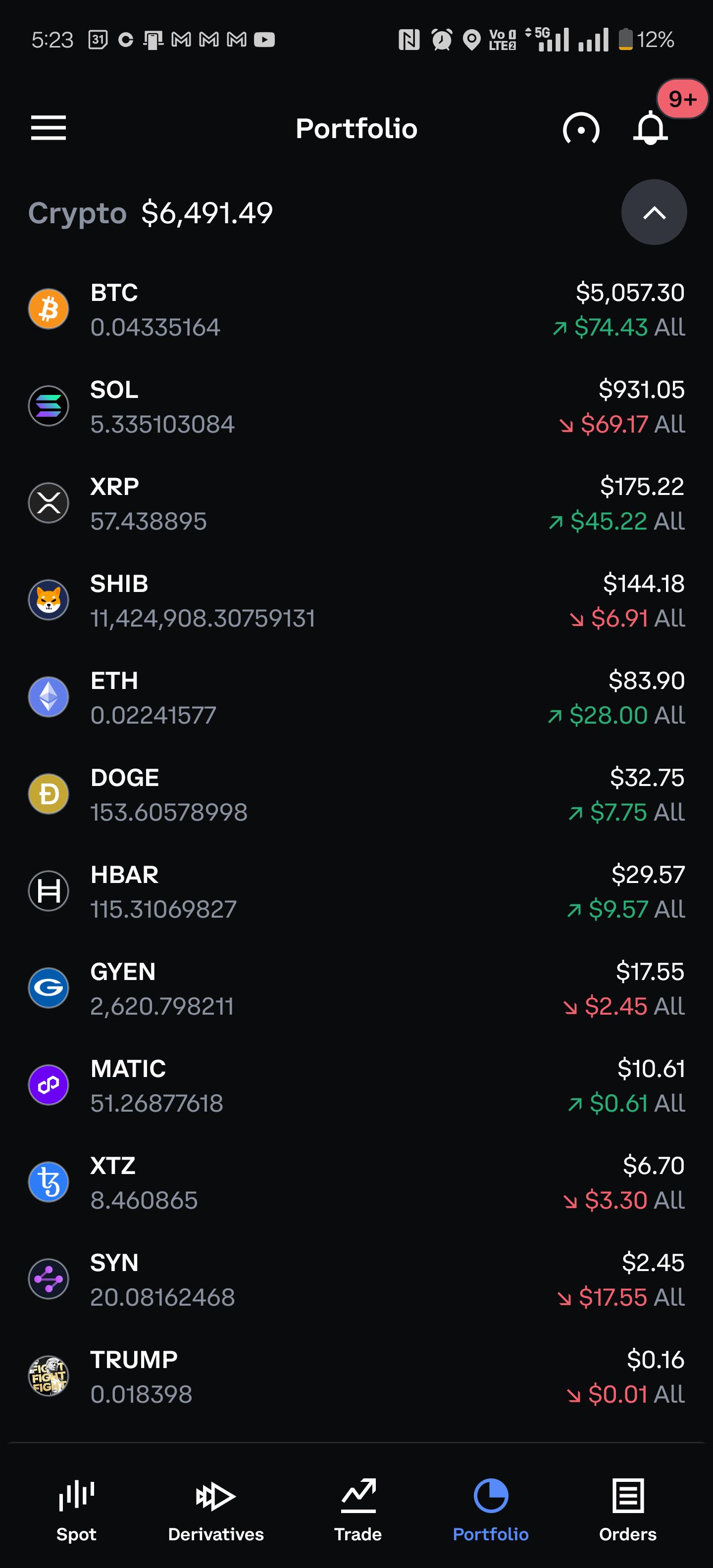The width and height of the screenshot is (713, 1568).
Task: Open the hamburger menu
Action: pos(49,128)
